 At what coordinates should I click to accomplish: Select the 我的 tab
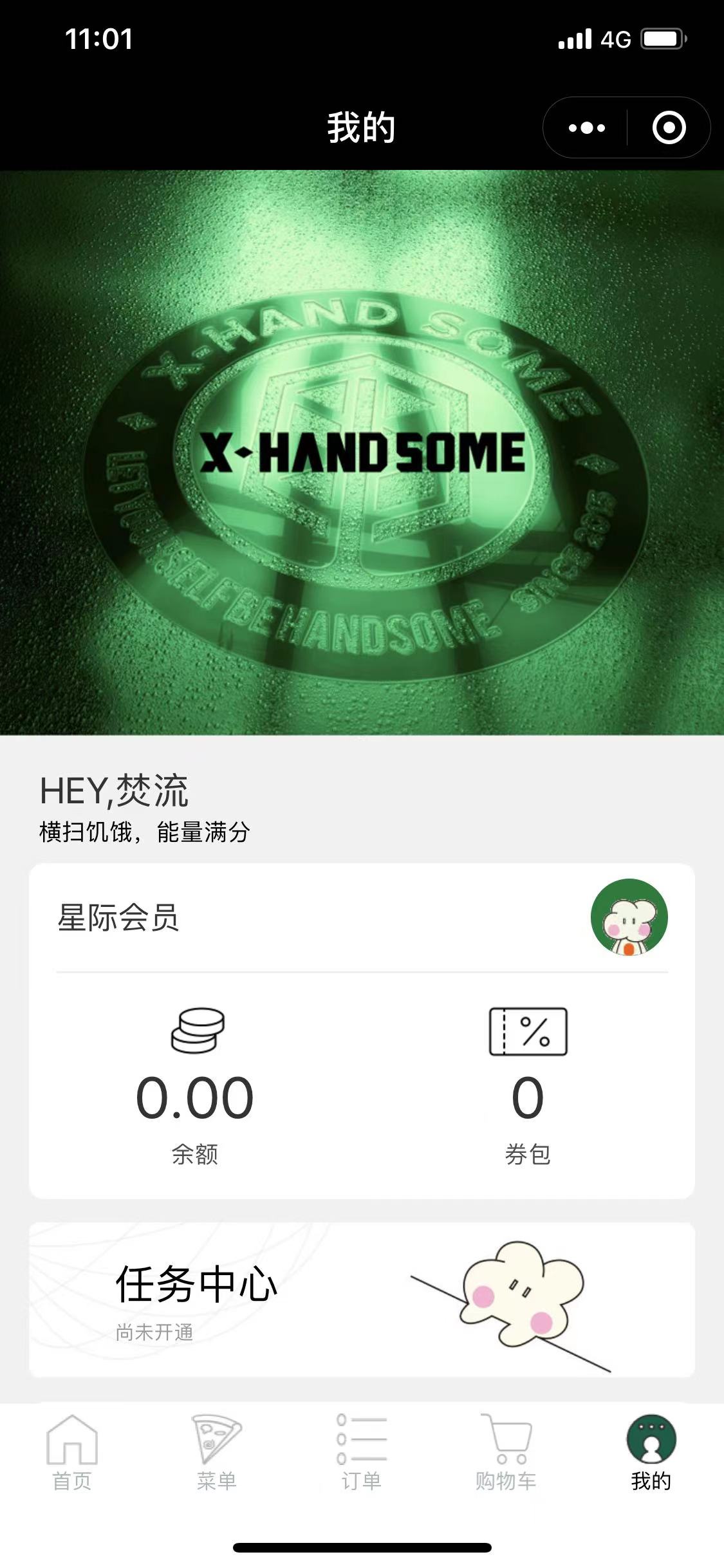tap(651, 1453)
